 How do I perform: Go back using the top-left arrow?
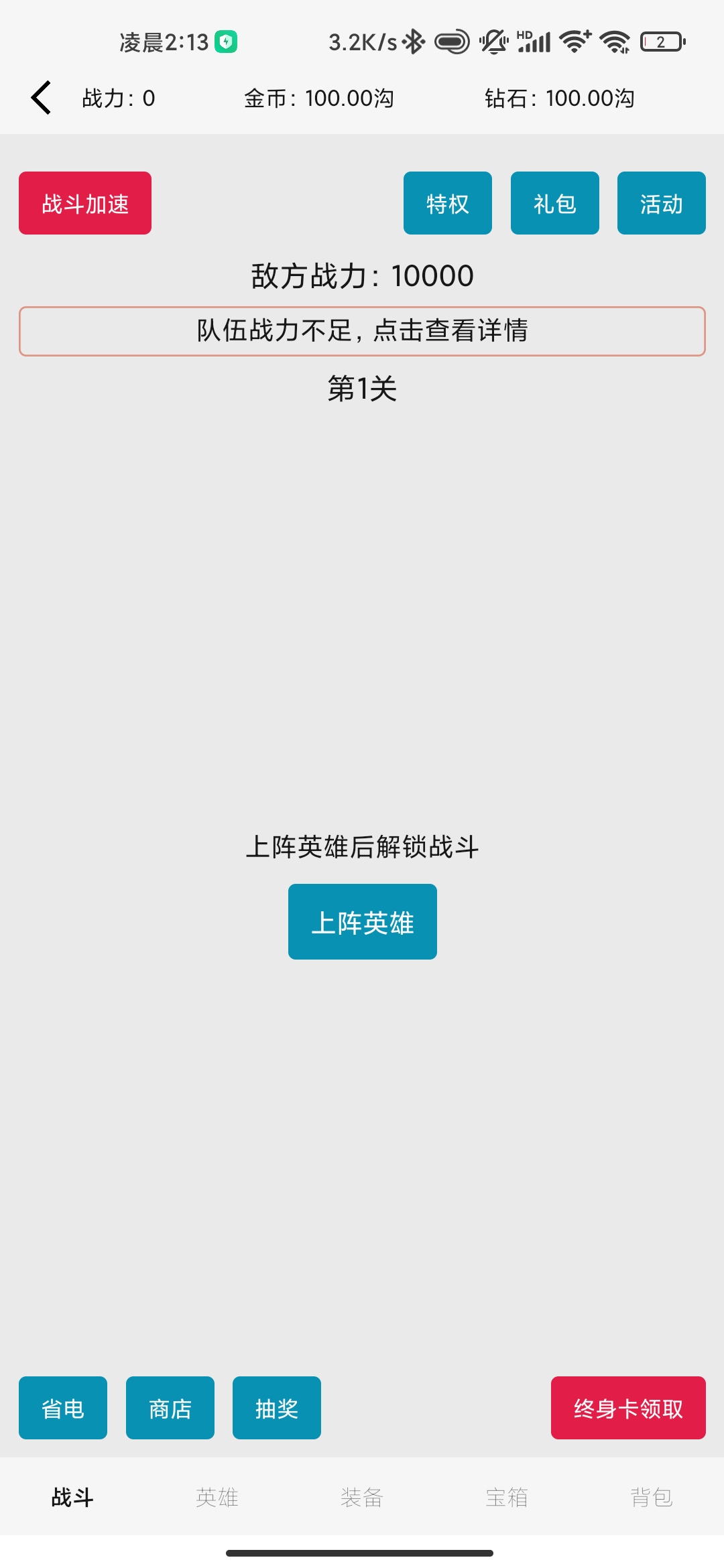(x=42, y=98)
